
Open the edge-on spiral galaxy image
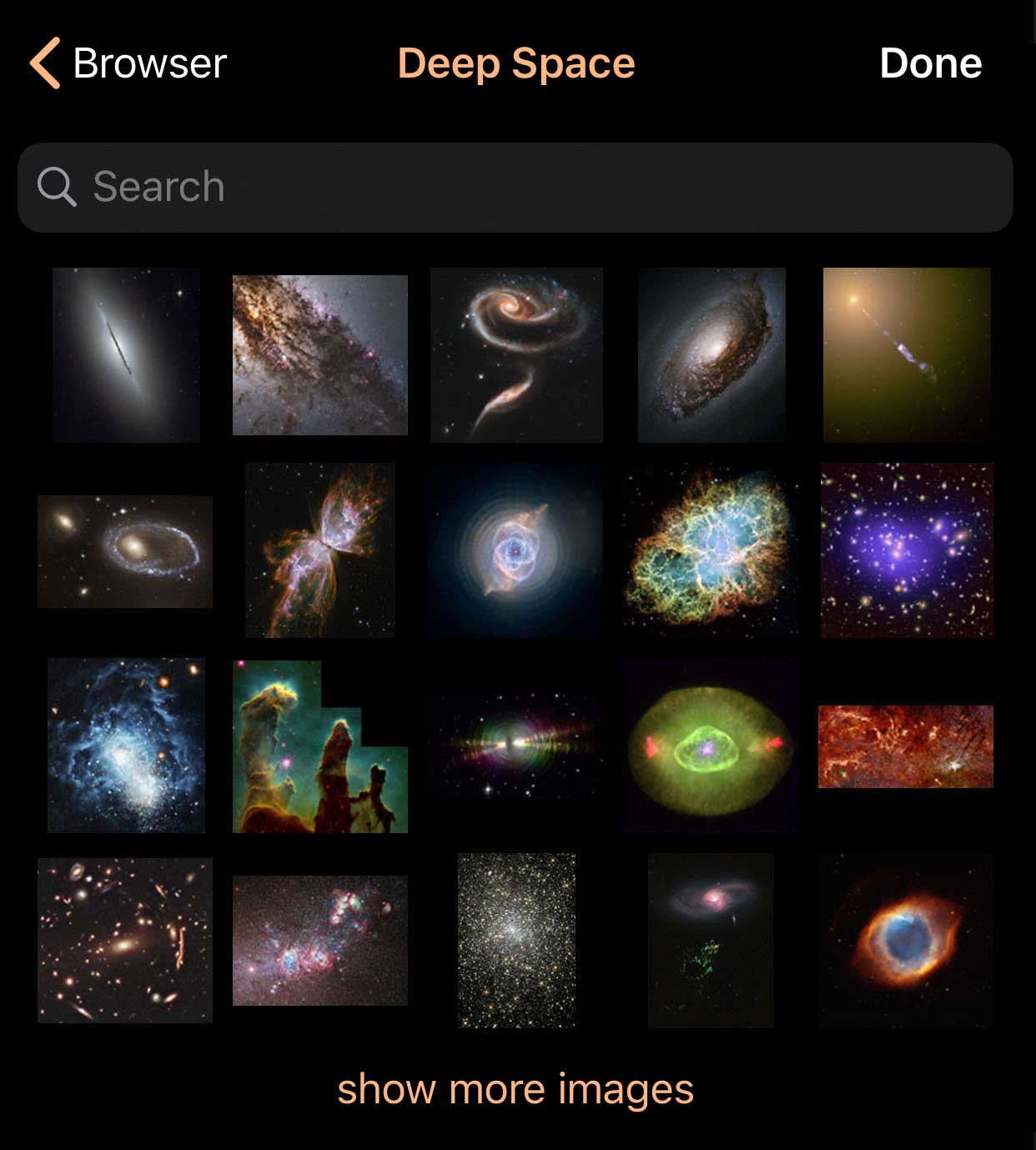[x=126, y=354]
